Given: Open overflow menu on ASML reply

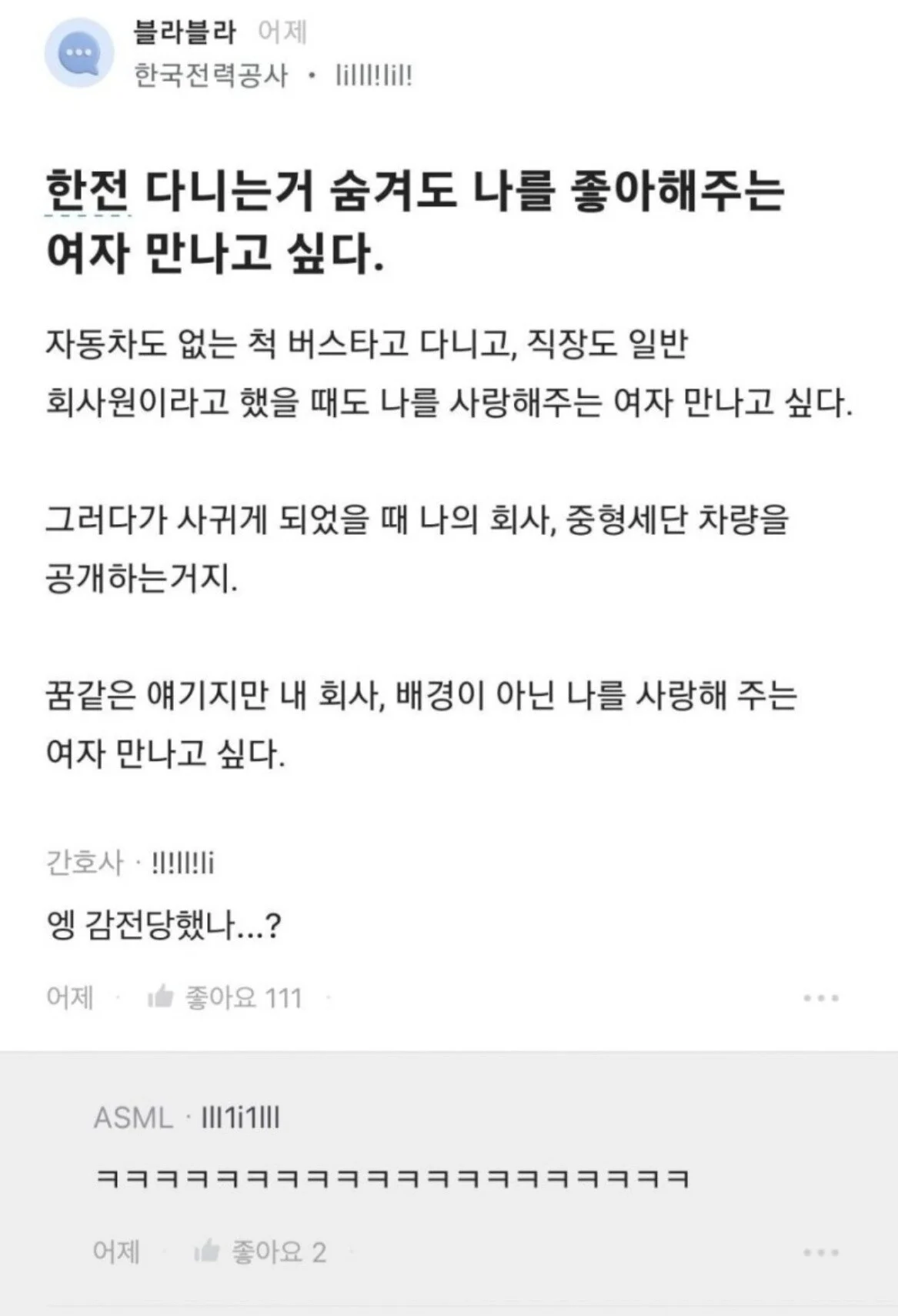Looking at the screenshot, I should (820, 1253).
